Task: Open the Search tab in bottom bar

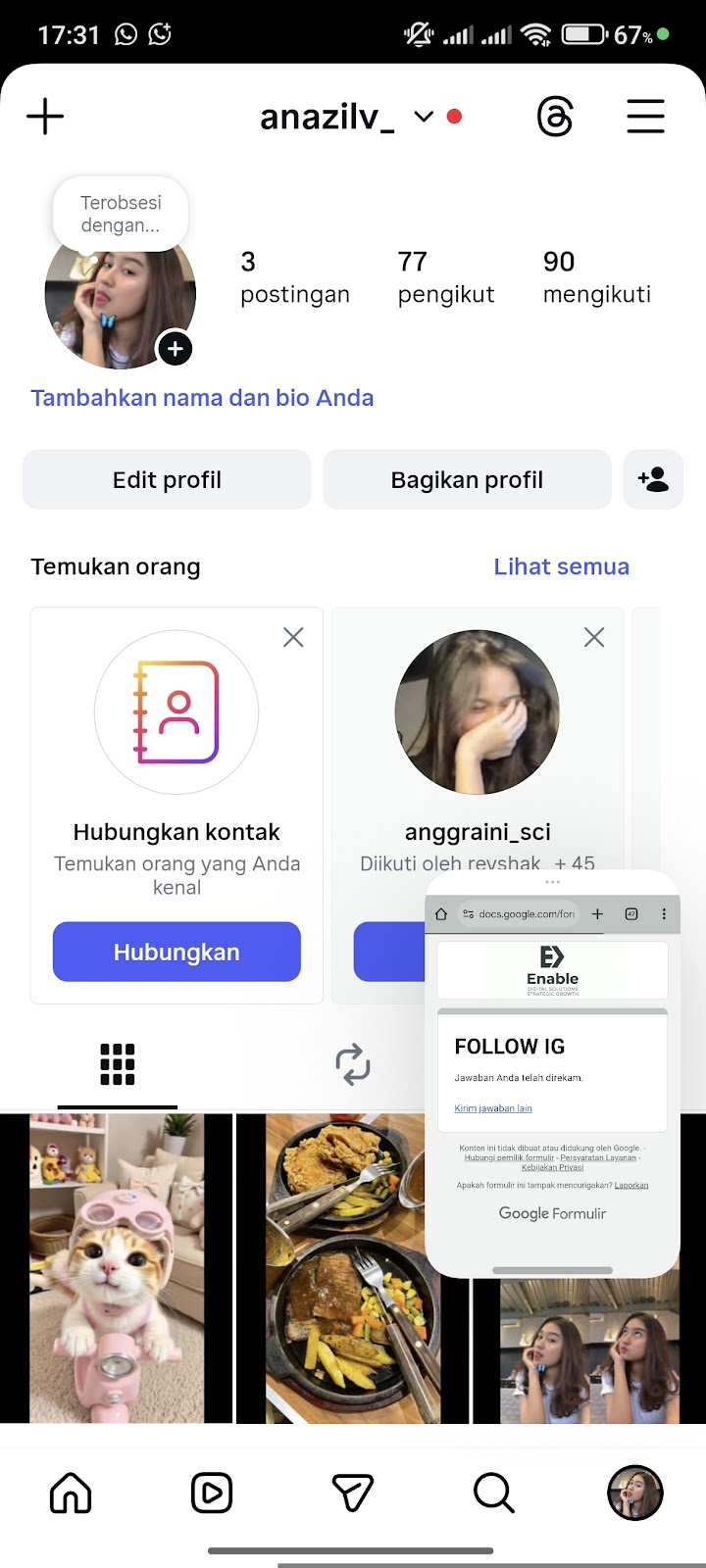Action: pyautogui.click(x=493, y=1494)
